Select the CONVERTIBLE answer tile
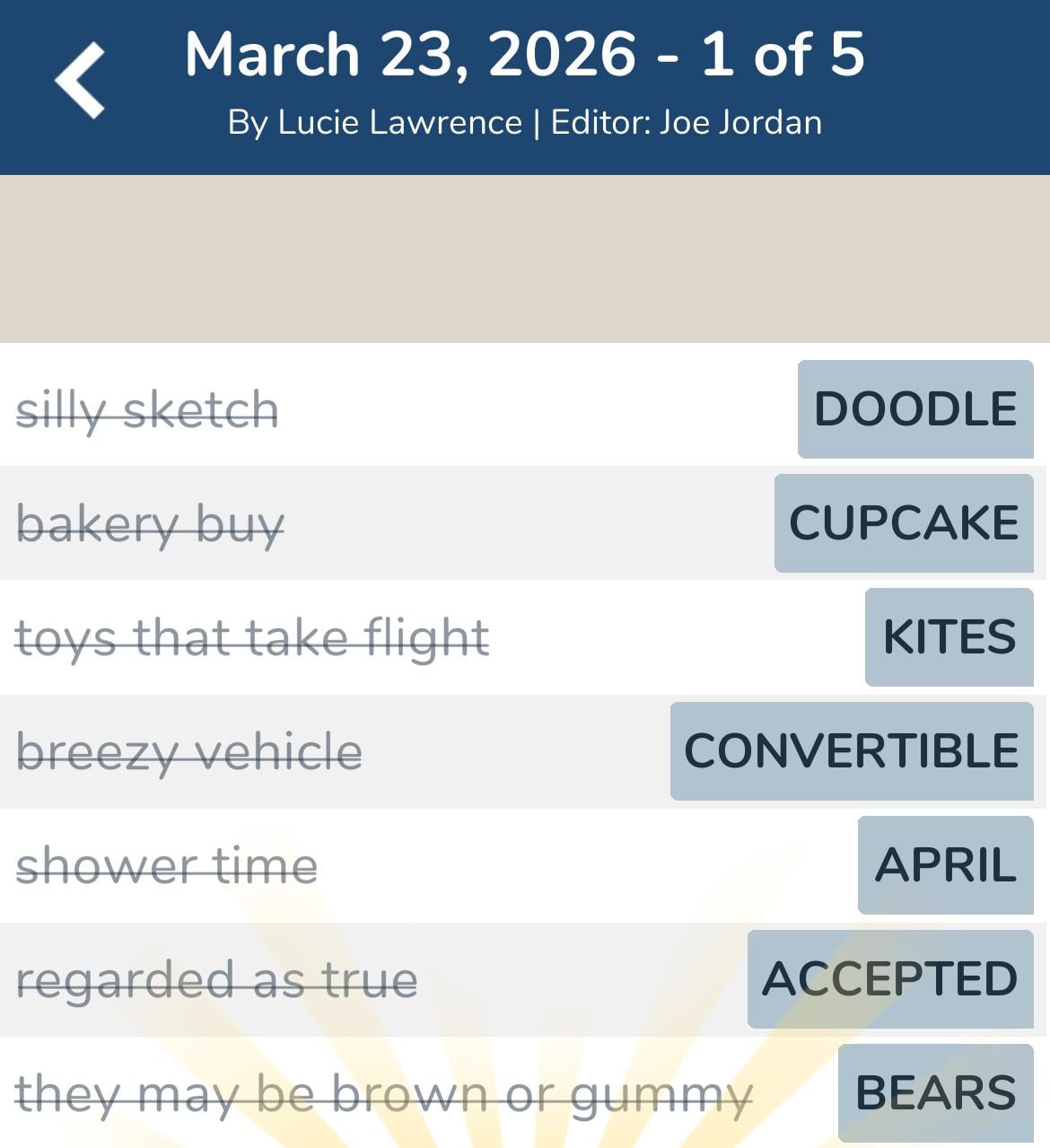This screenshot has width=1050, height=1148. click(853, 751)
